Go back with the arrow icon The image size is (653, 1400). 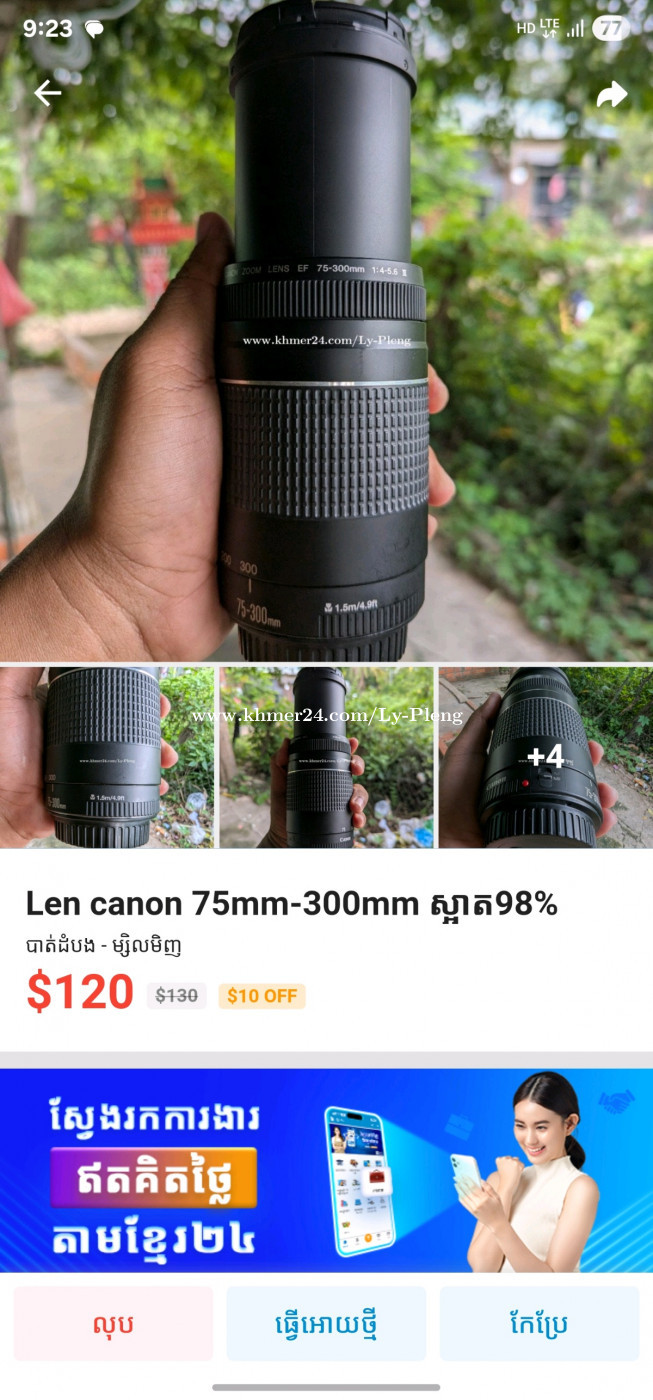click(48, 93)
